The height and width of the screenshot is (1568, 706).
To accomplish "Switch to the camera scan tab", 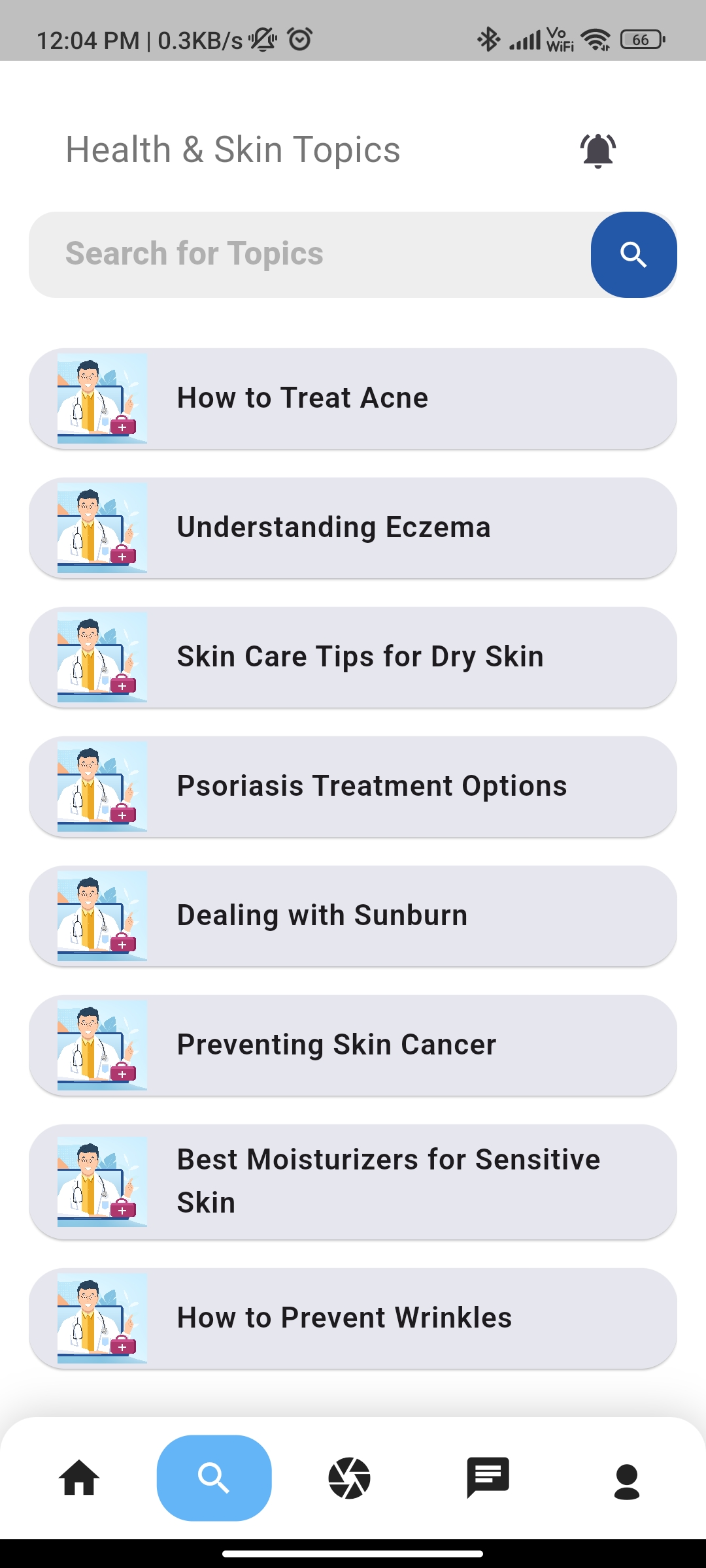I will pyautogui.click(x=349, y=1478).
